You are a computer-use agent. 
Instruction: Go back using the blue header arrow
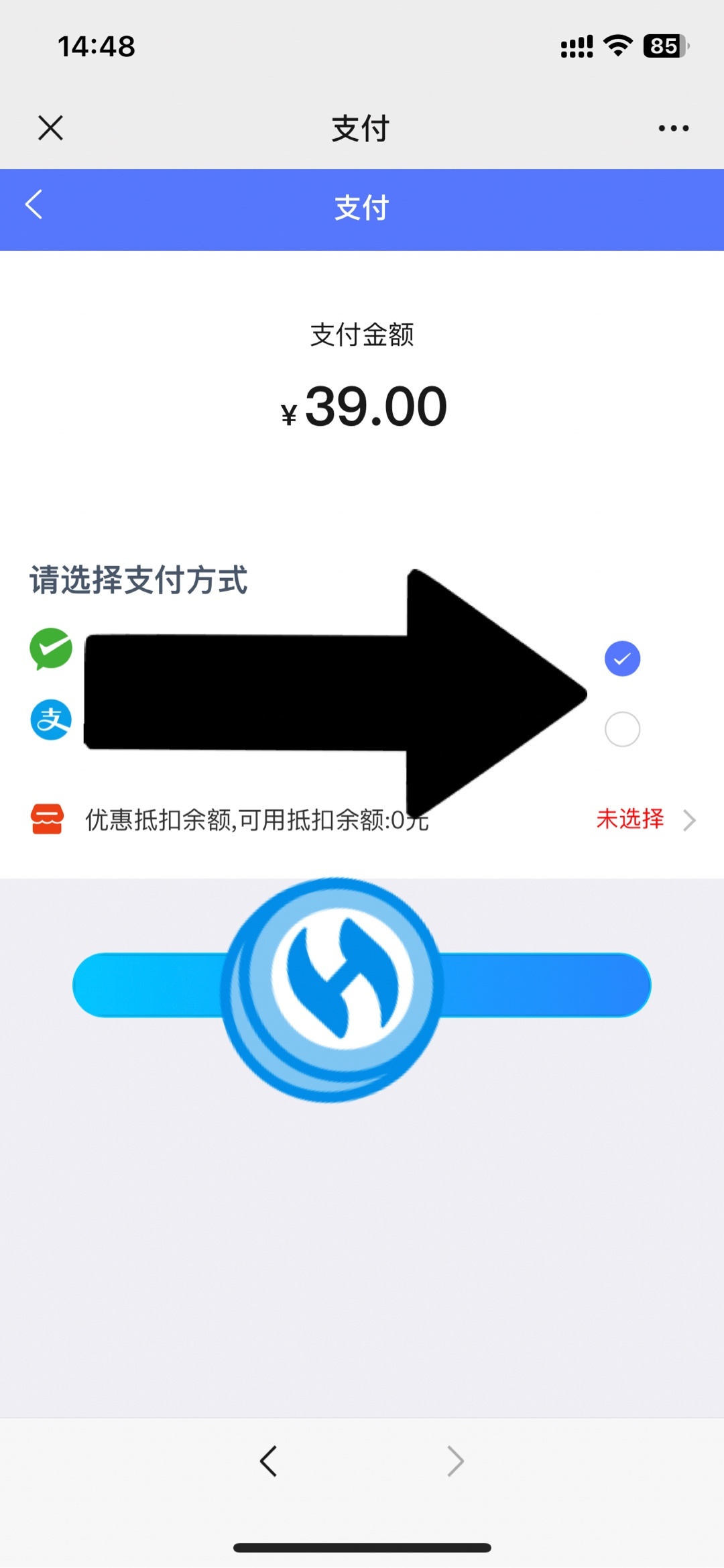click(34, 205)
